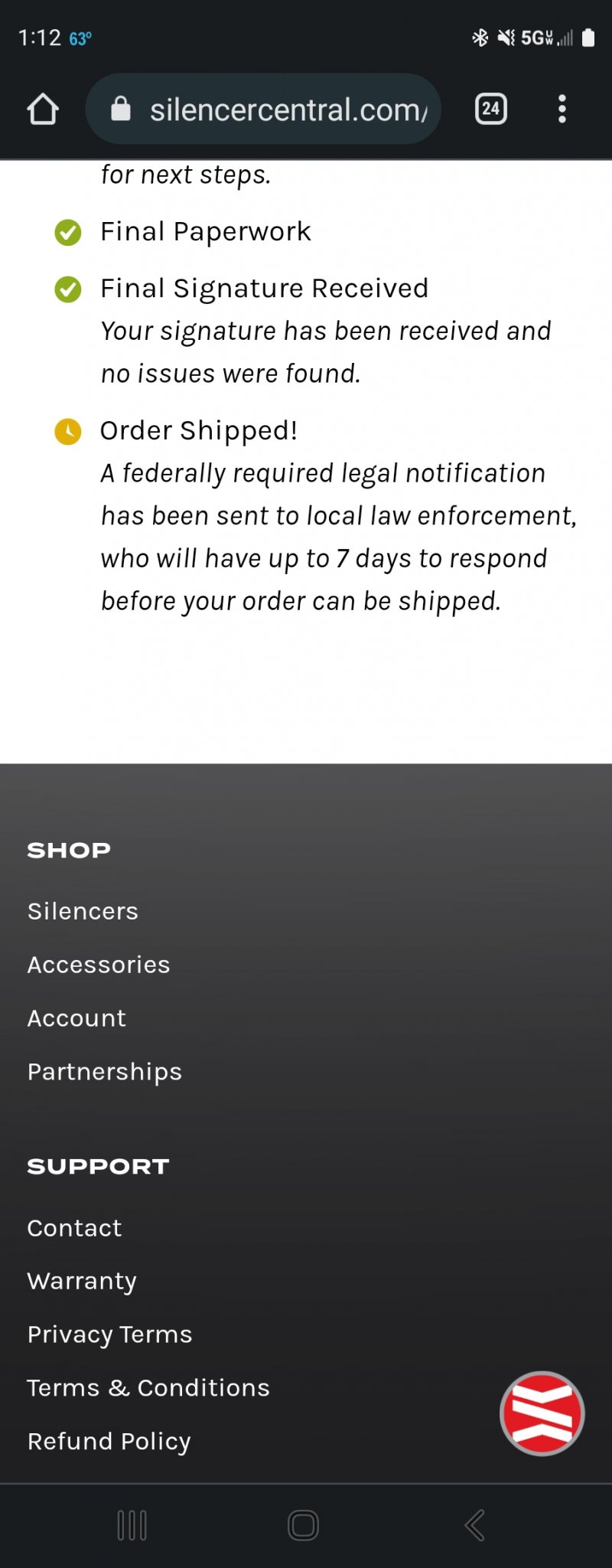Image resolution: width=612 pixels, height=1568 pixels.
Task: Open the Account link
Action: (76, 1018)
